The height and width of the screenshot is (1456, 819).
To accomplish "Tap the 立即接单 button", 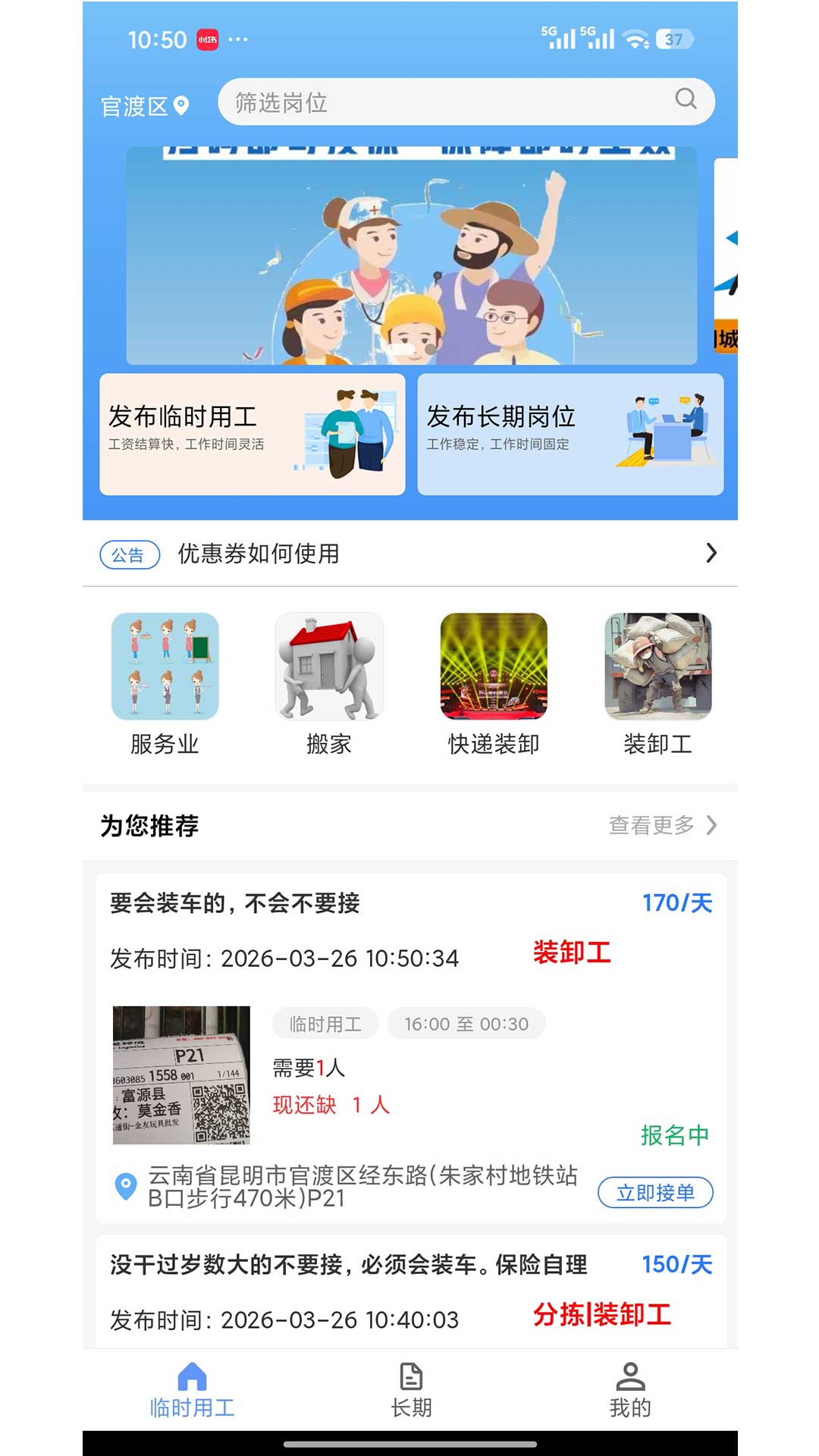I will pyautogui.click(x=657, y=1193).
